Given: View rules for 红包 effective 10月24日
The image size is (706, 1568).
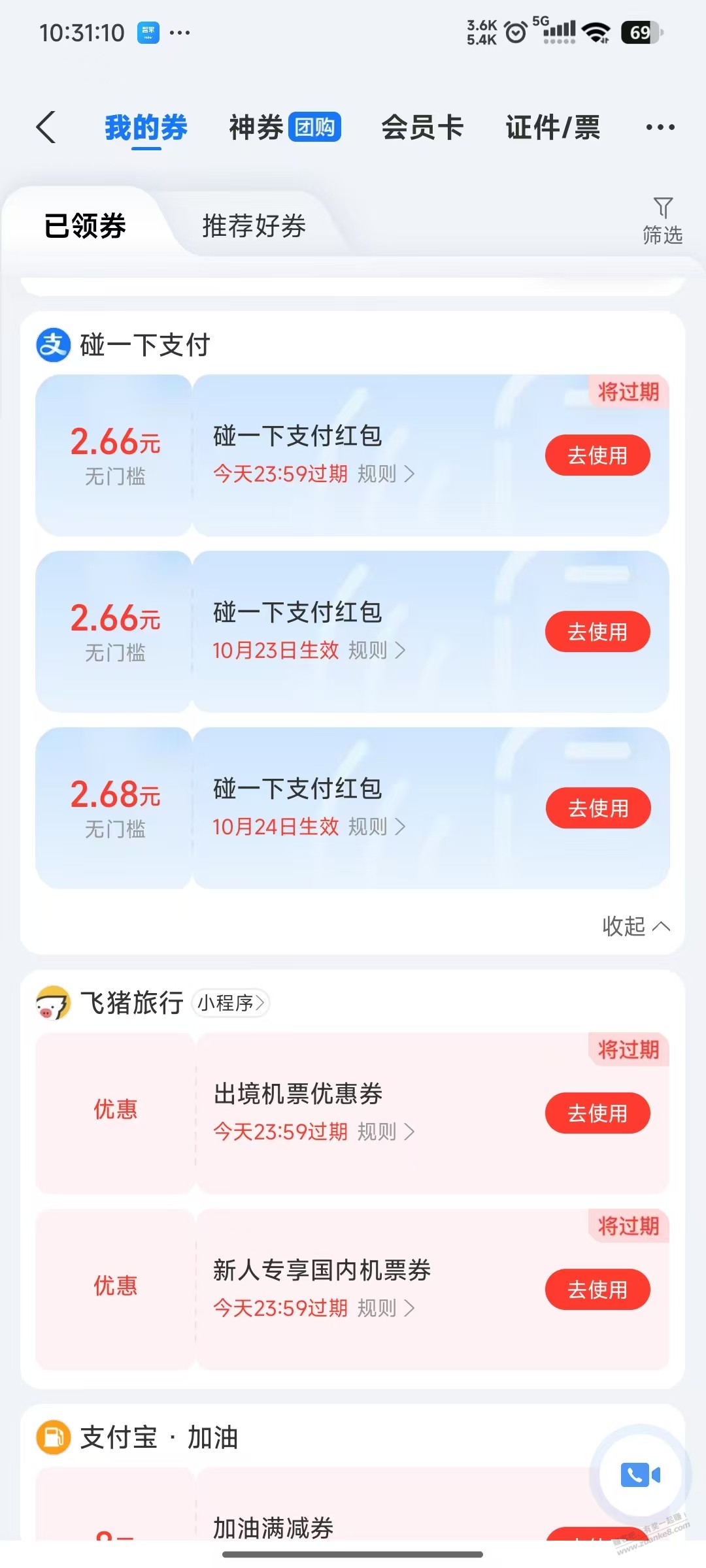Looking at the screenshot, I should click(377, 826).
